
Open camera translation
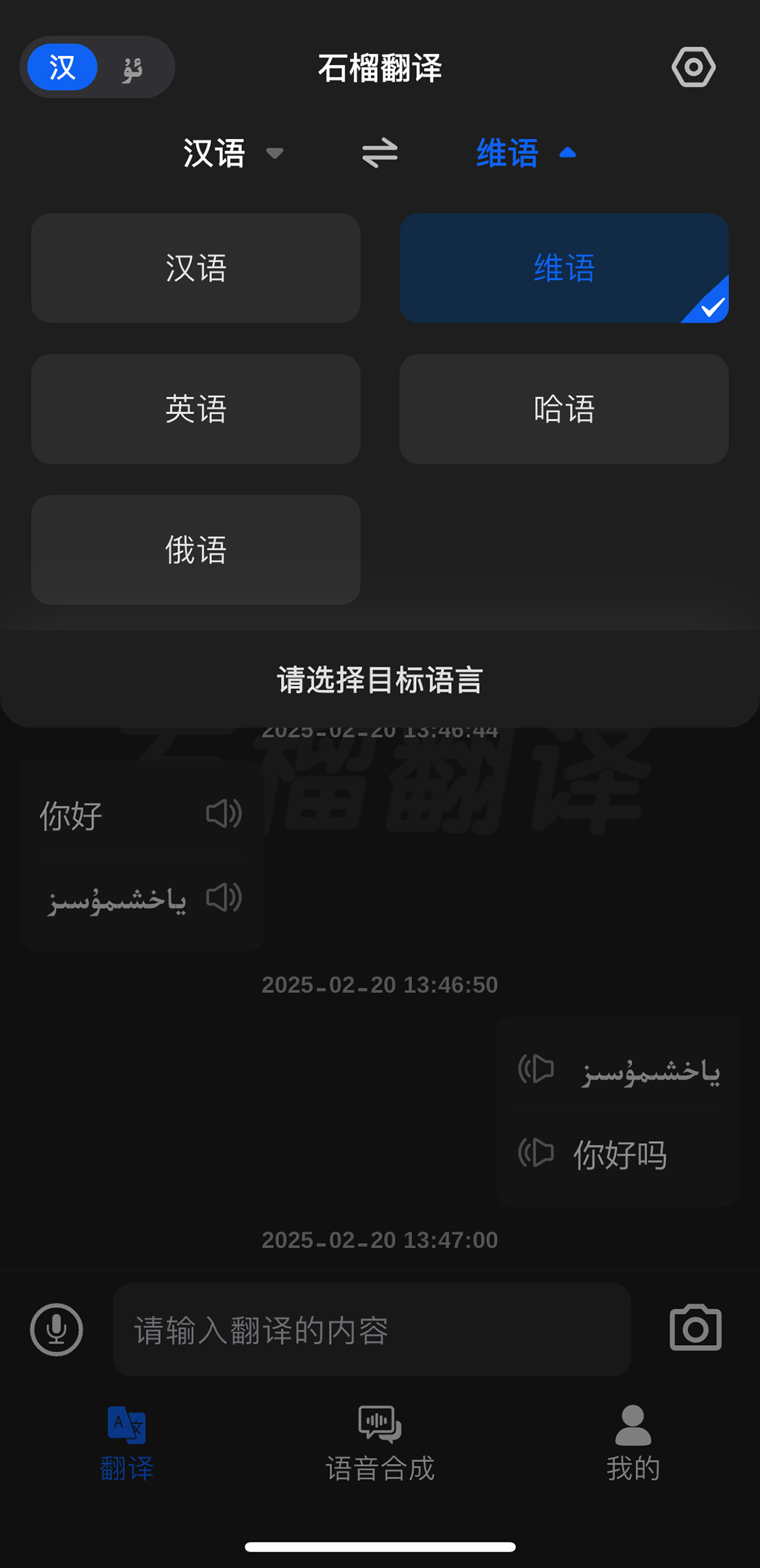(x=695, y=1328)
